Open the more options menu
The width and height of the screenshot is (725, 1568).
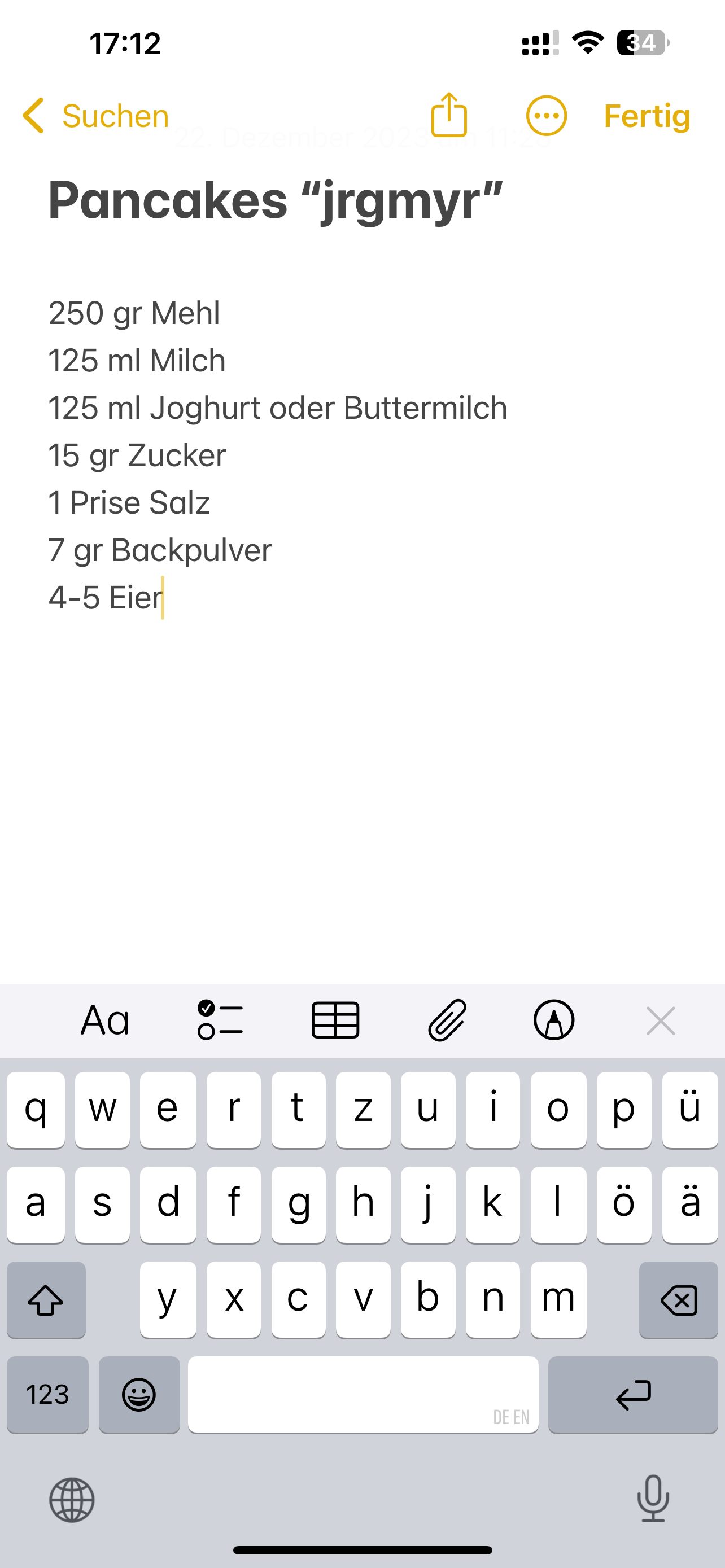(x=546, y=116)
